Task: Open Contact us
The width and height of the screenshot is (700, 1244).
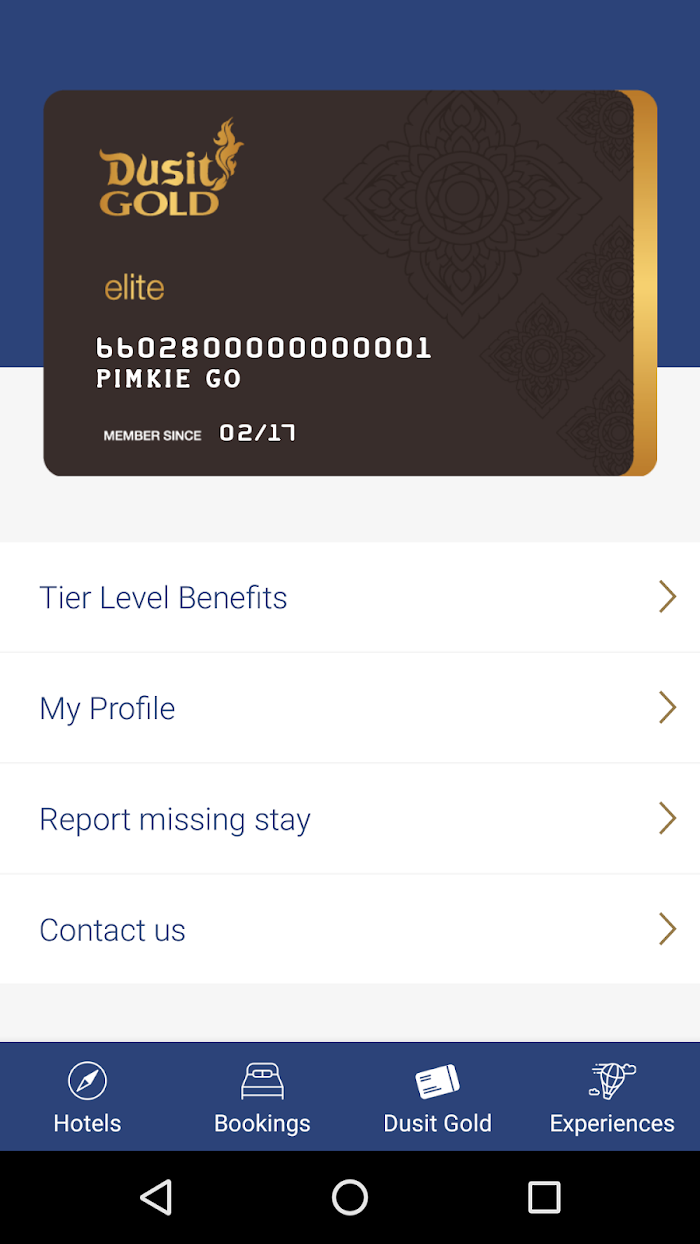Action: [350, 929]
